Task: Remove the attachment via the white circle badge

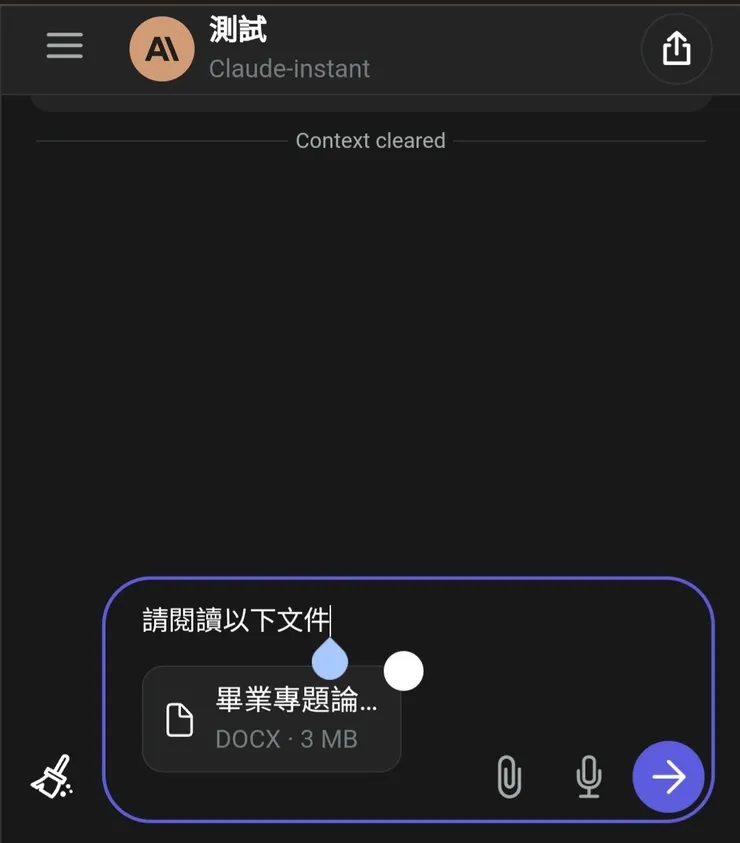Action: 405,671
